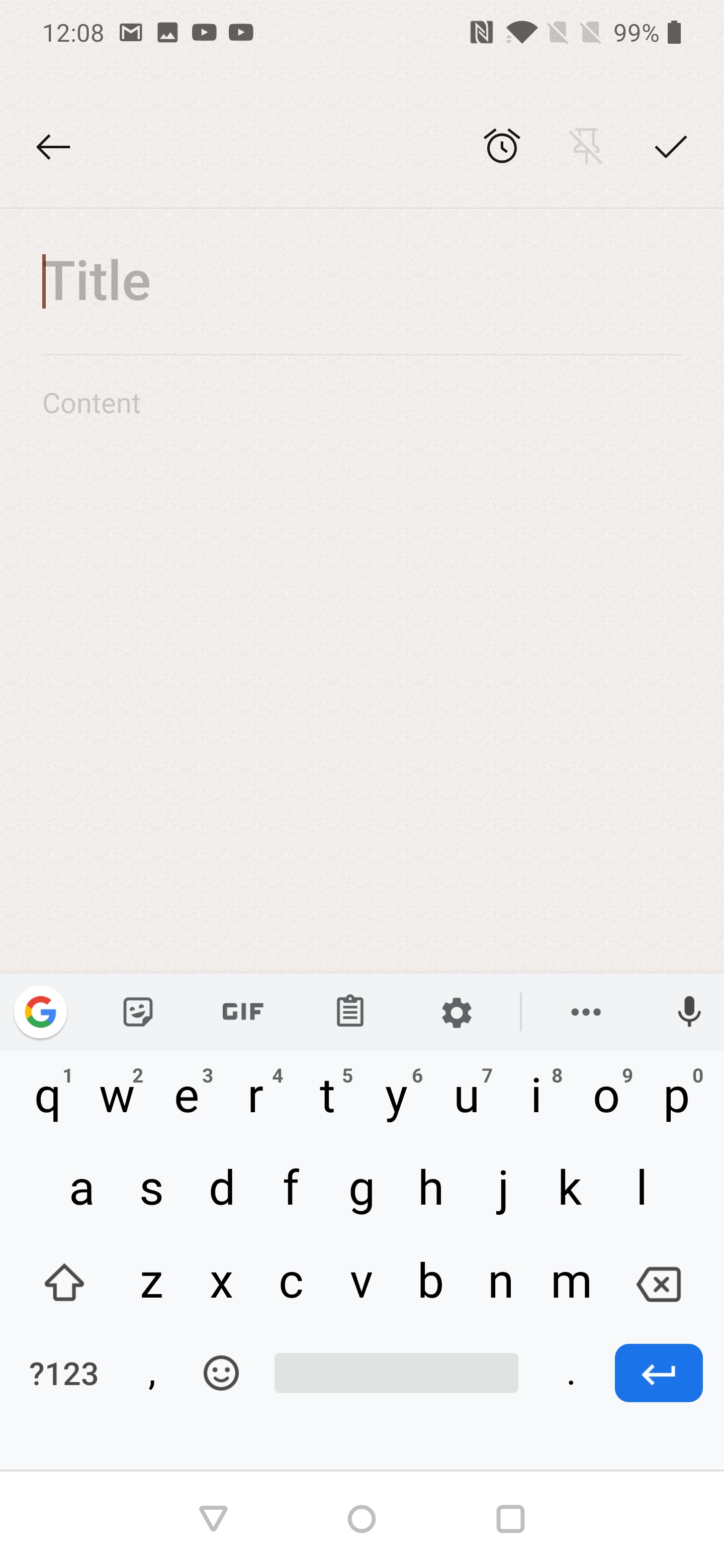The image size is (724, 1568).
Task: Open the sticker picker on the keyboard
Action: (138, 1012)
